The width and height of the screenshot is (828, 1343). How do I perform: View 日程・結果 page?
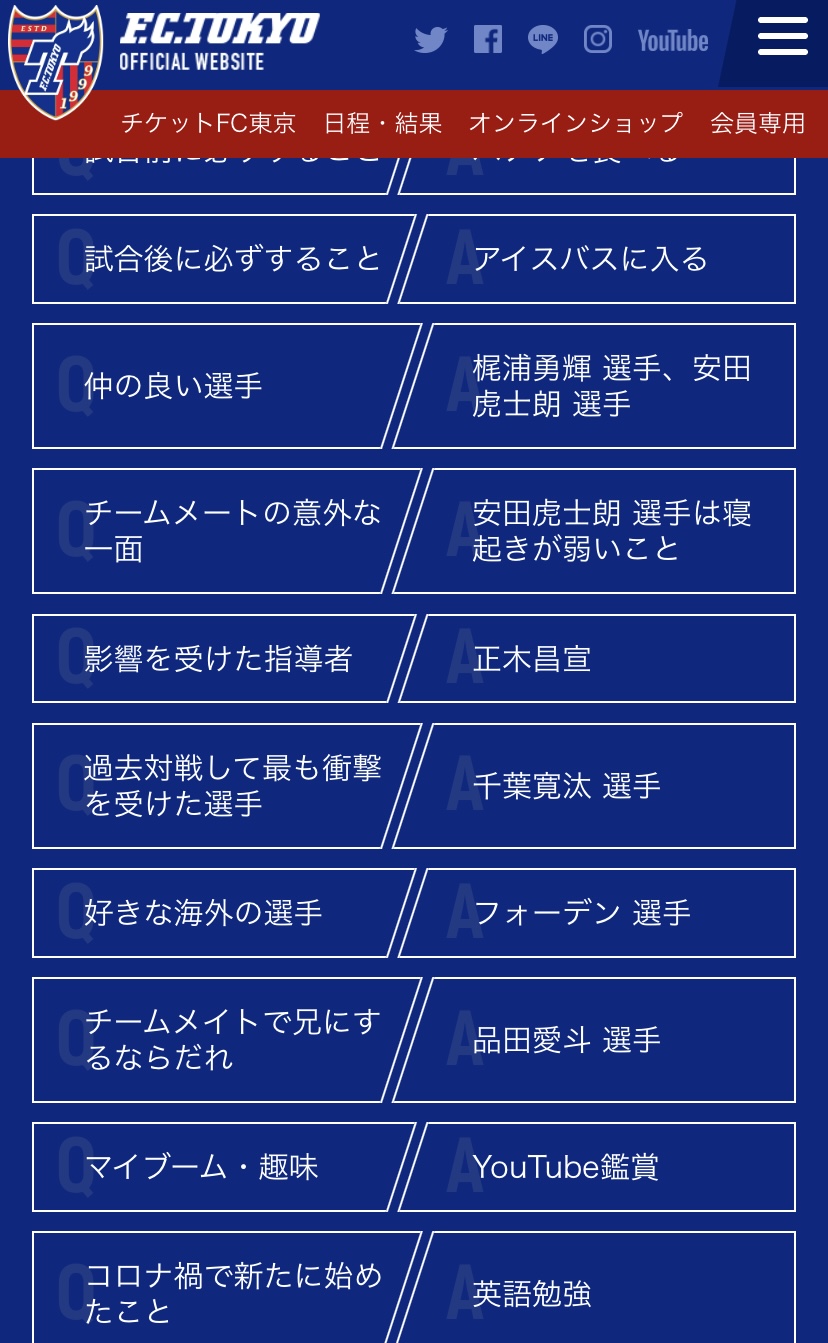pos(383,123)
